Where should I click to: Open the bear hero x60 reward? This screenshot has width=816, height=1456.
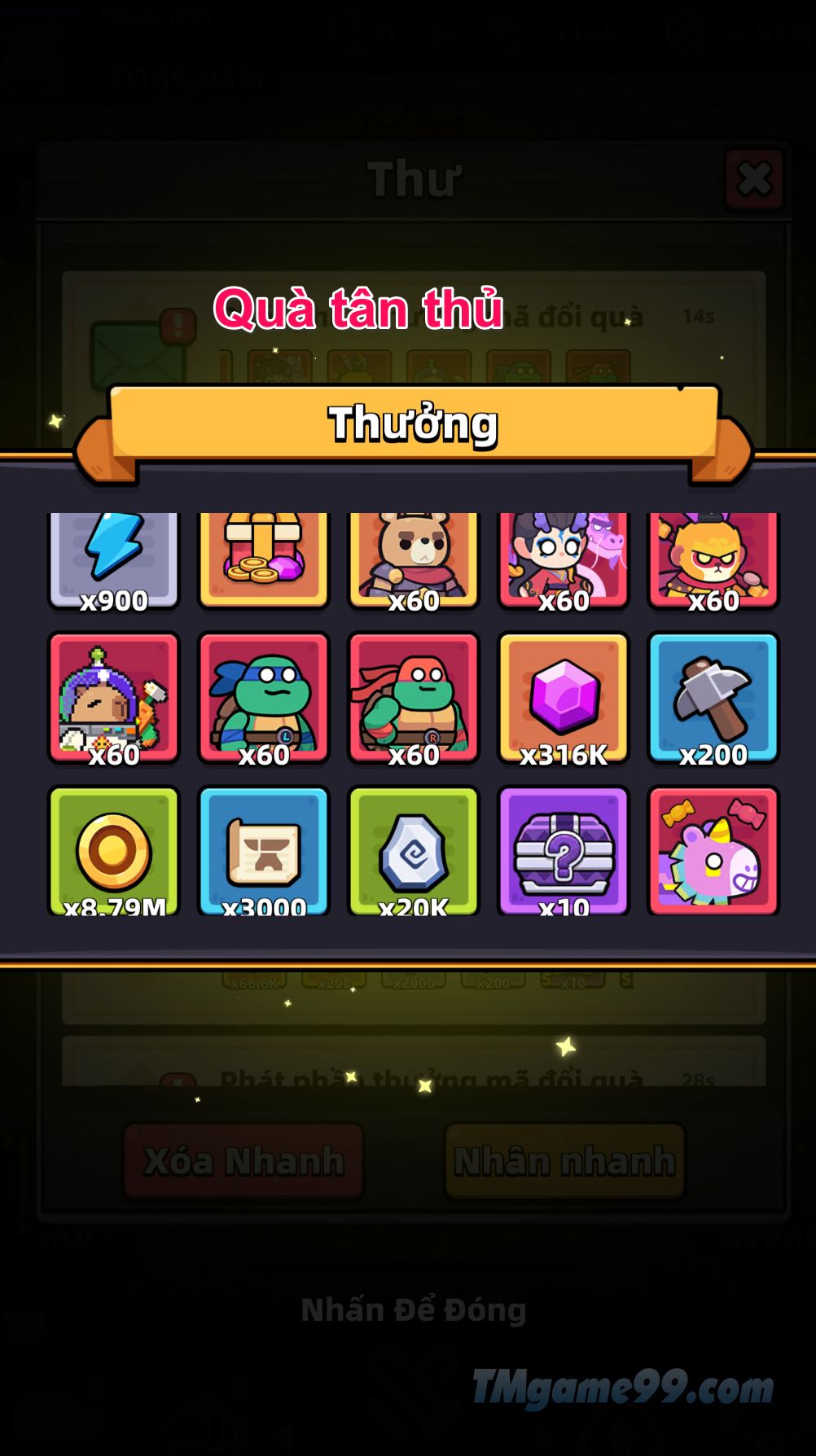click(414, 562)
